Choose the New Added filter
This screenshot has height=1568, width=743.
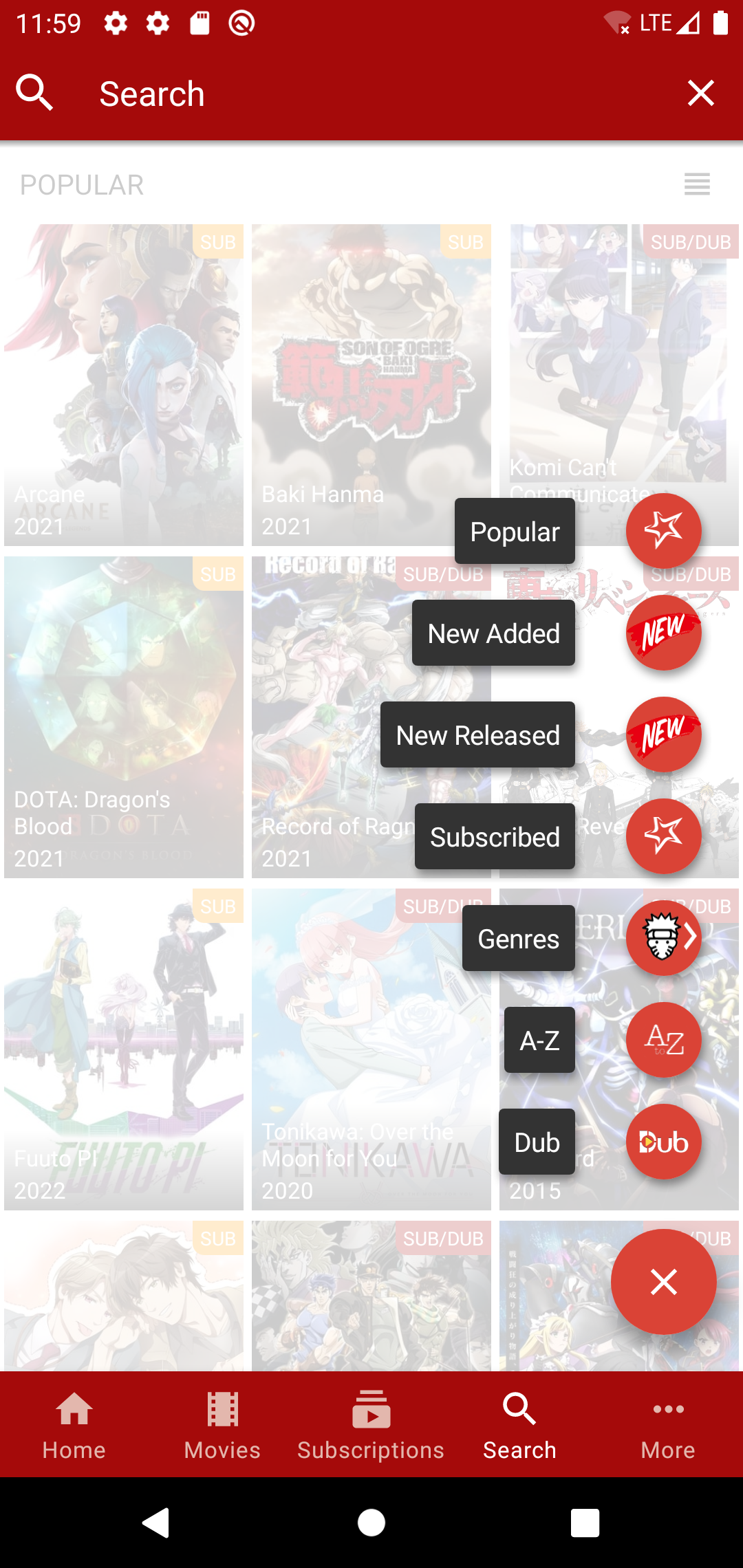pos(663,633)
